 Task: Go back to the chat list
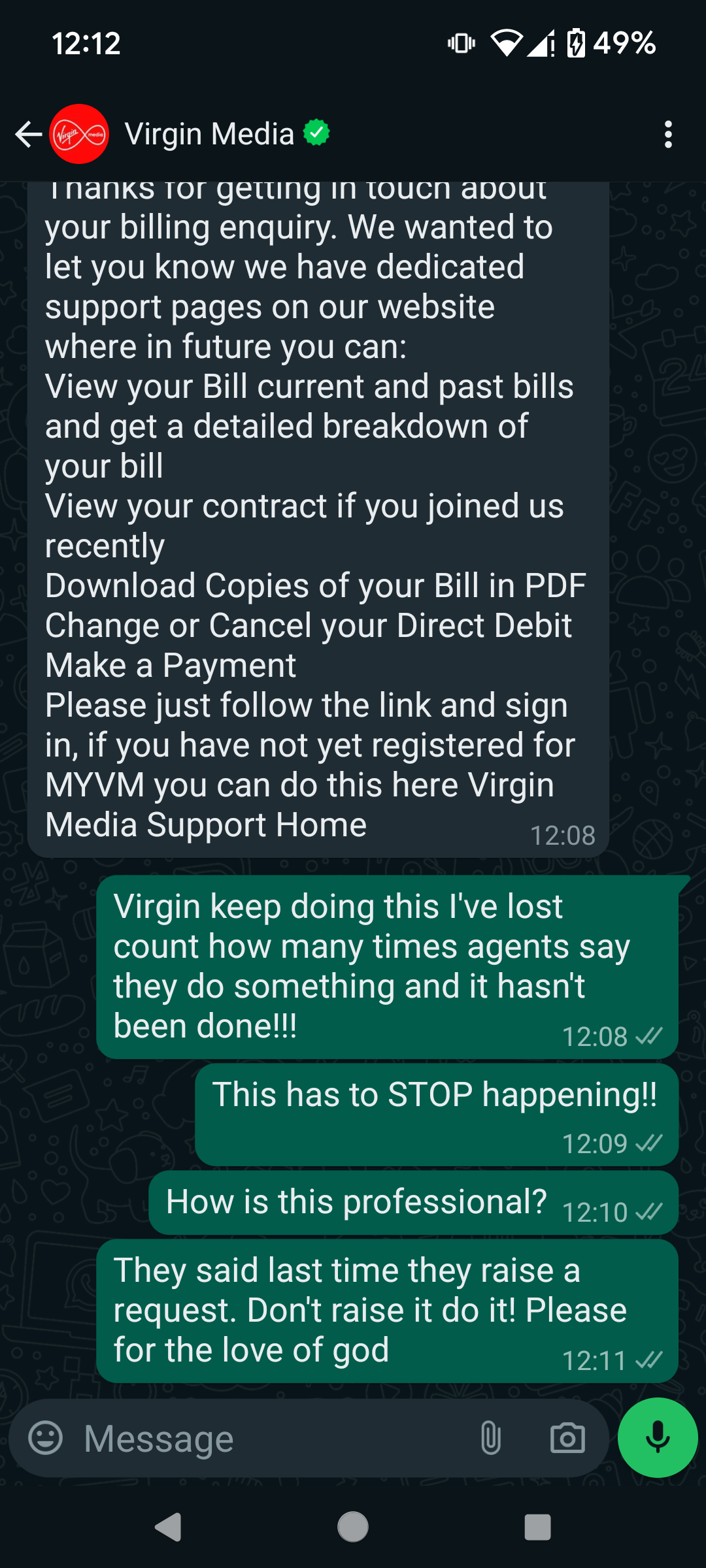(x=28, y=135)
